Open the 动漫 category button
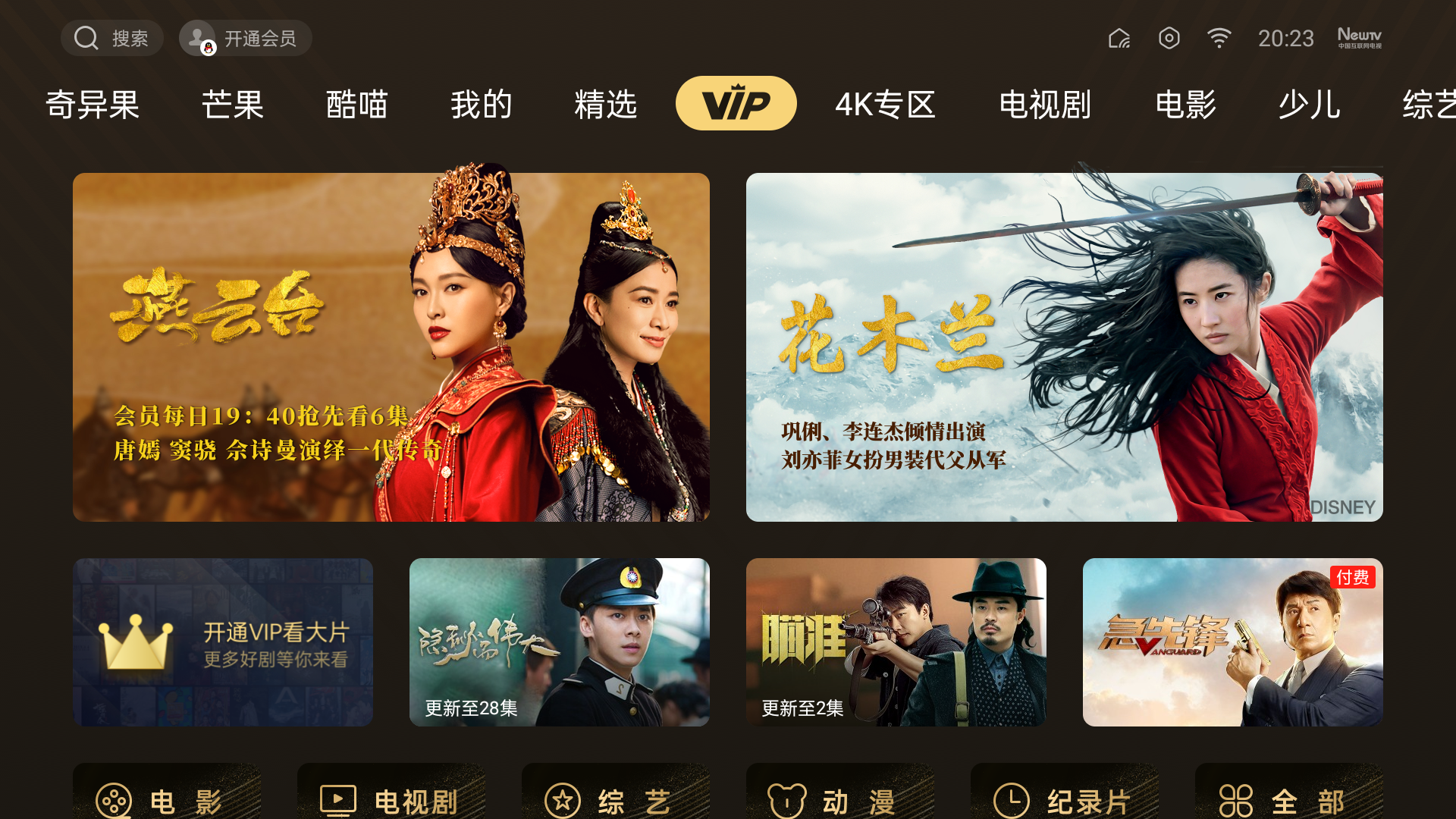The height and width of the screenshot is (819, 1456). coord(839,796)
